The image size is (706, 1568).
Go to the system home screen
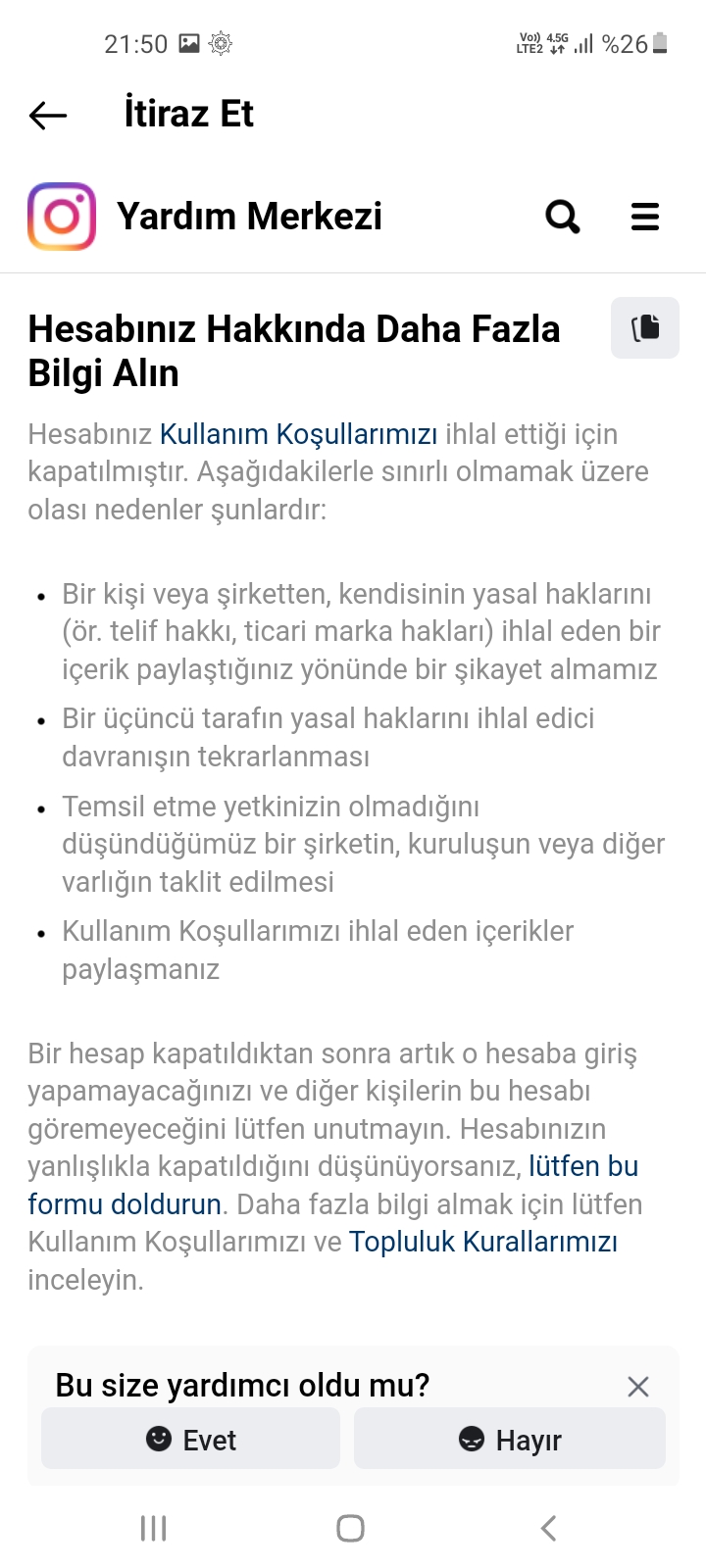coord(350,1528)
